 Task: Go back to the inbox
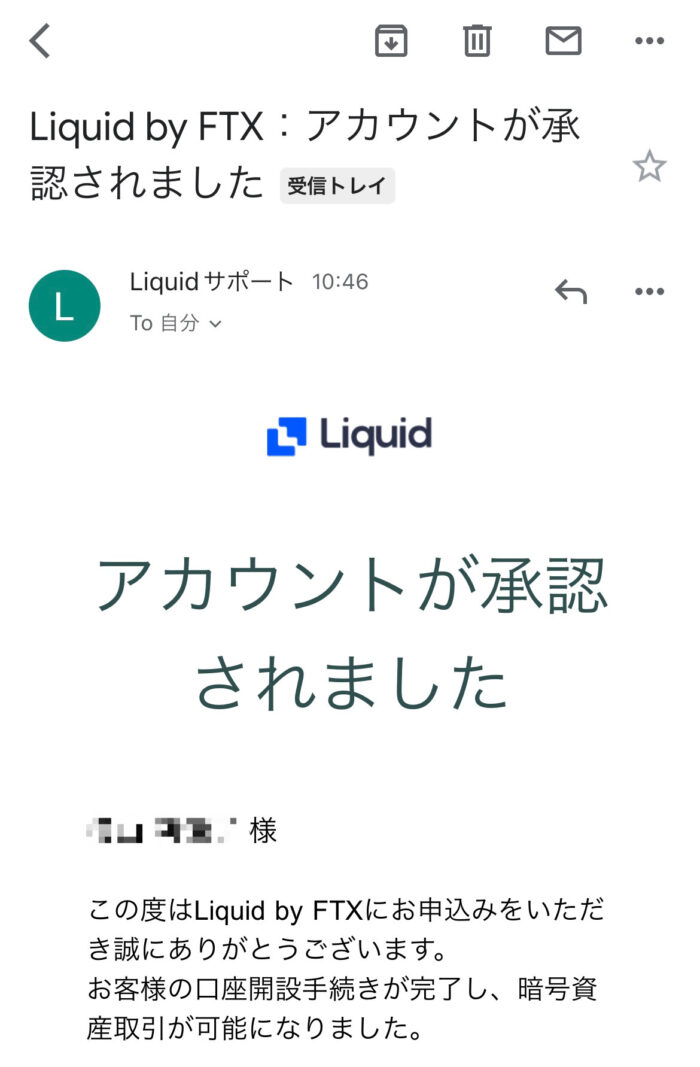(x=40, y=41)
